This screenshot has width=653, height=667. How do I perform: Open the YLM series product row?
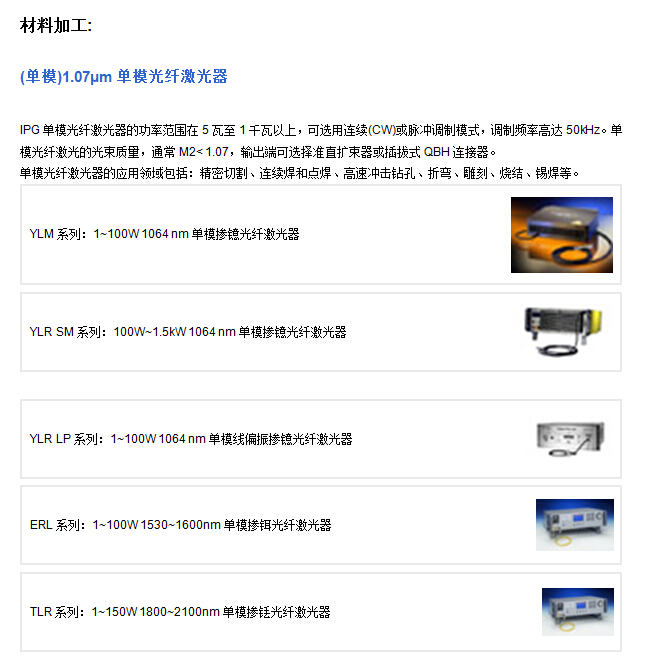tap(164, 234)
